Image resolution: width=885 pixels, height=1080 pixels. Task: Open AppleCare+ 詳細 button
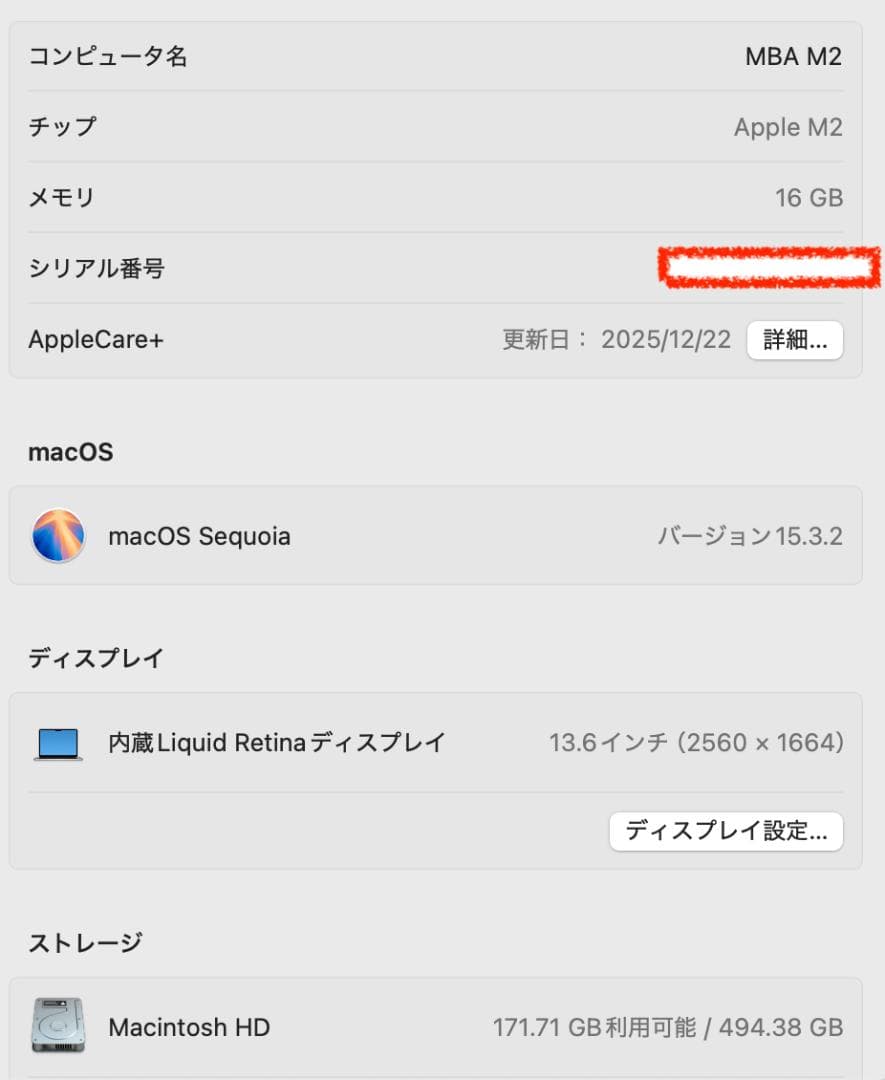[x=794, y=340]
